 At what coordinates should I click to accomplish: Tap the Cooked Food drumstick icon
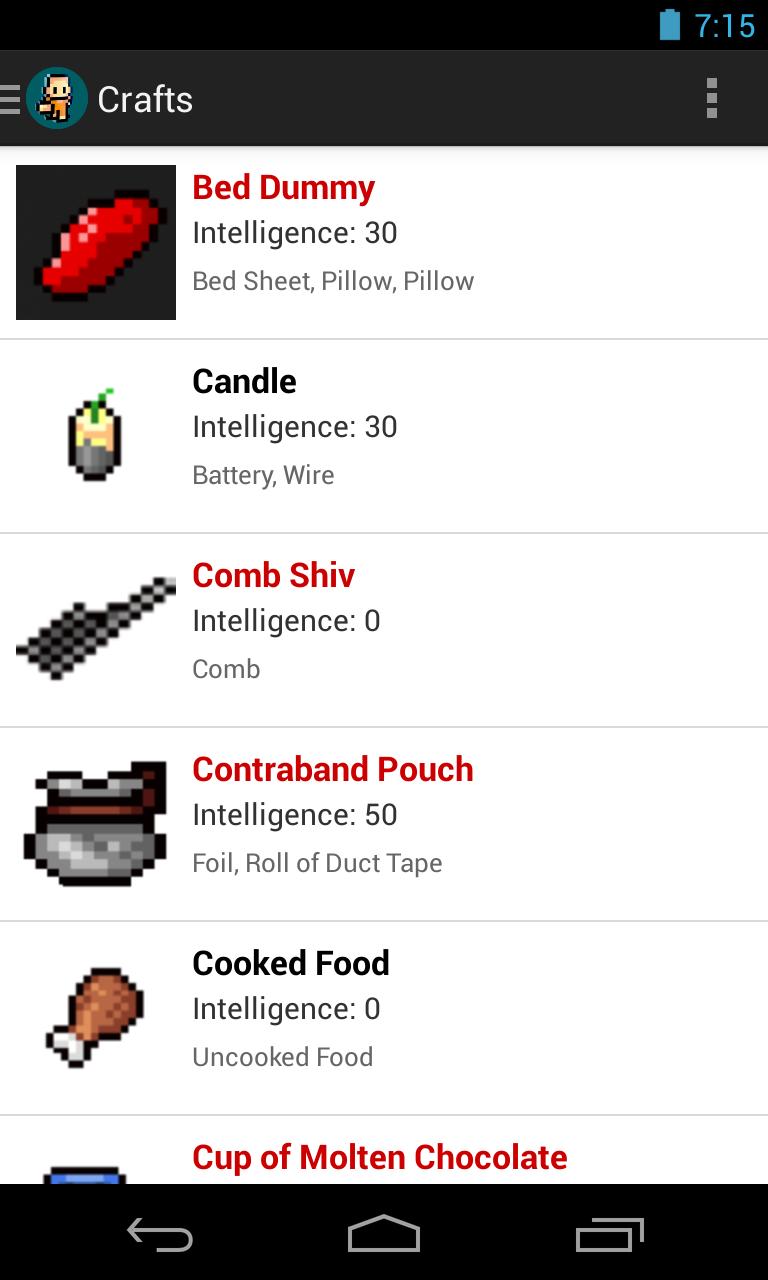(x=95, y=1016)
